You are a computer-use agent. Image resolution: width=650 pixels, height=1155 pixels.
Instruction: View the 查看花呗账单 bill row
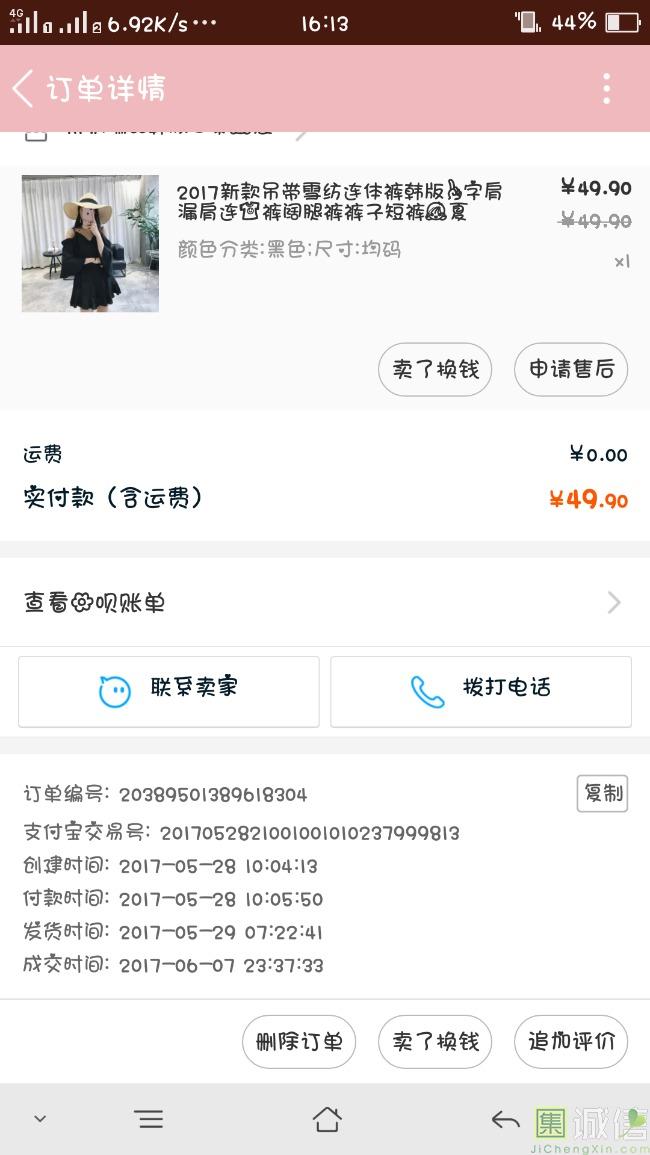[324, 602]
